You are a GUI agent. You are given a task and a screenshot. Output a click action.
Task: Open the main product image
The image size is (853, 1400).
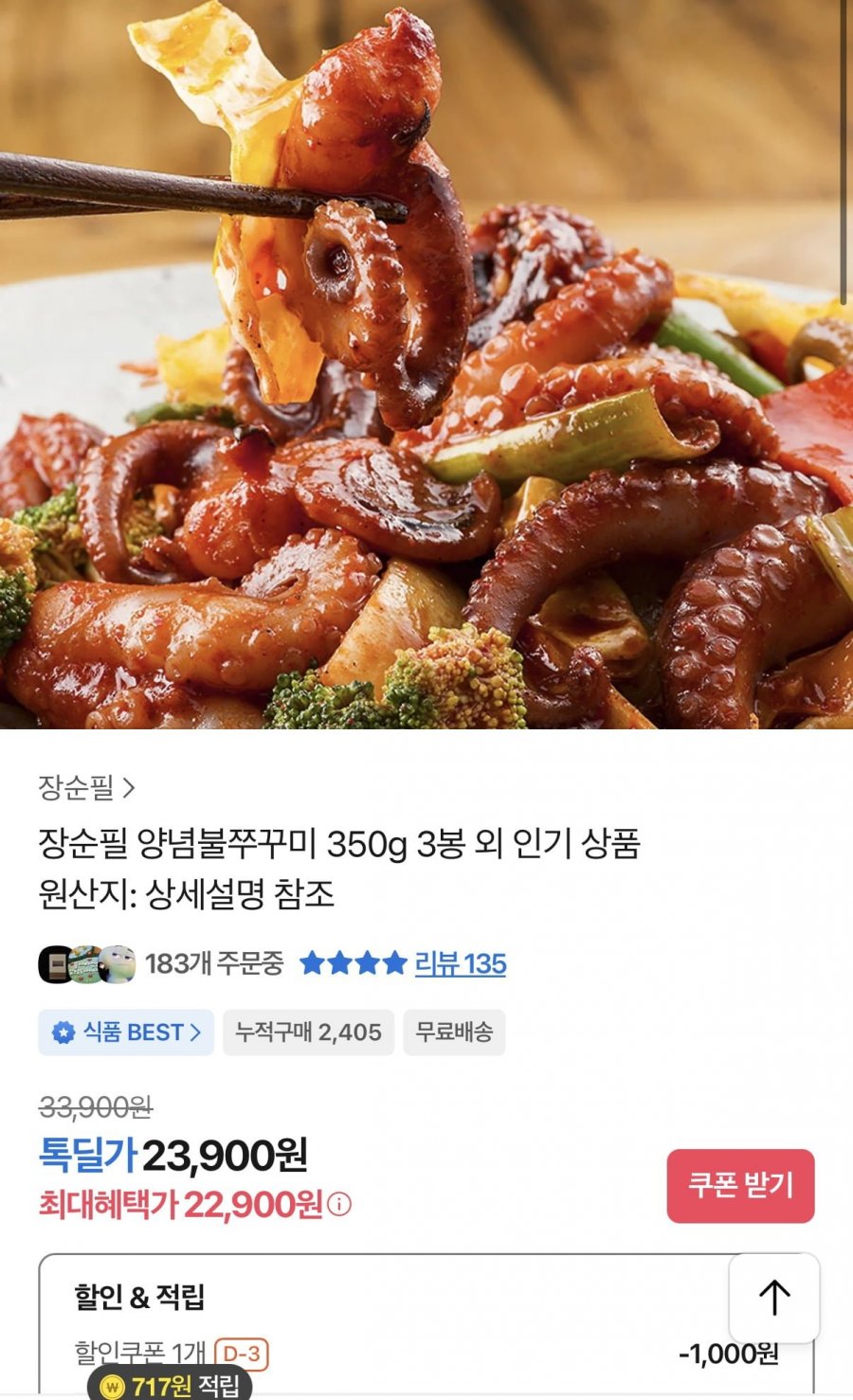tap(426, 365)
